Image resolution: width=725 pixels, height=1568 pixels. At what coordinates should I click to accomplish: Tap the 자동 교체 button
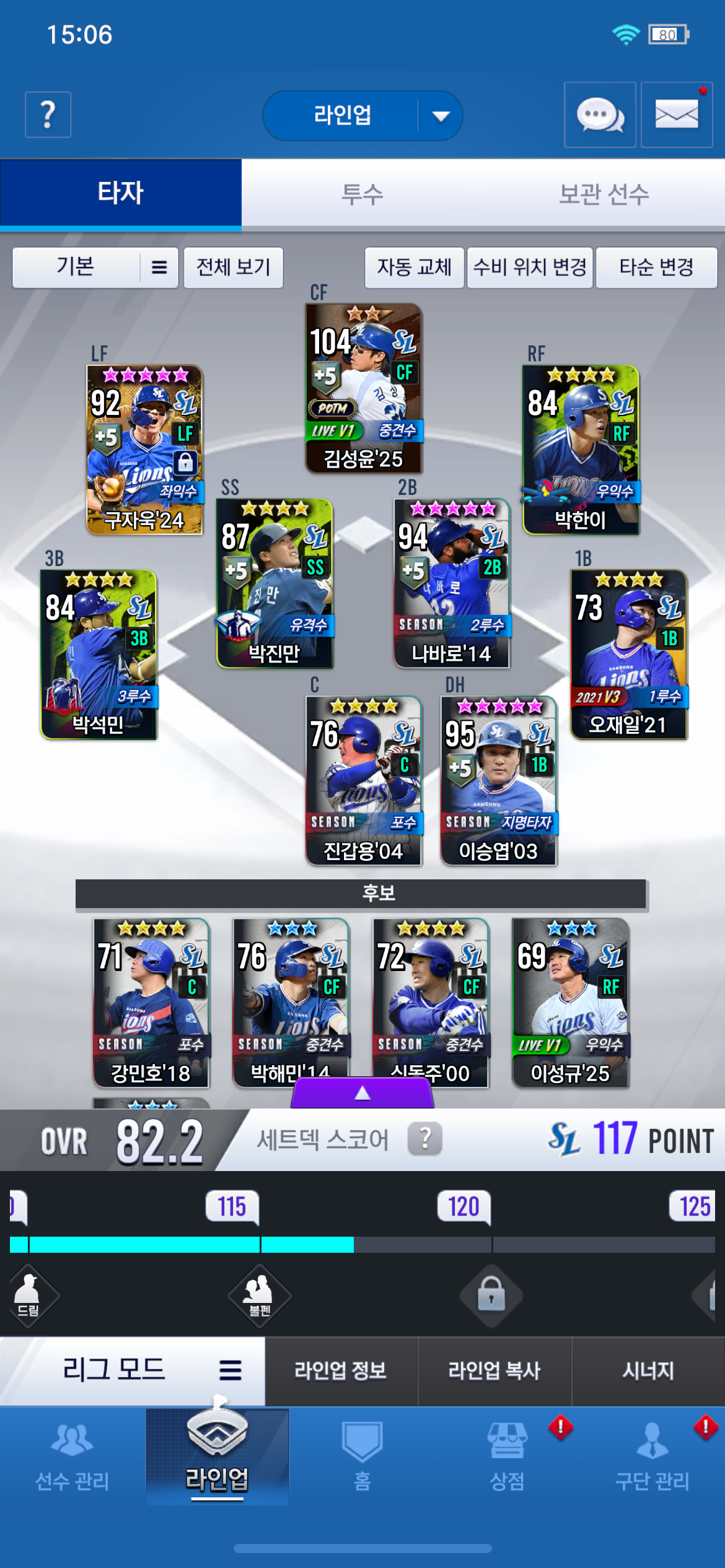414,268
